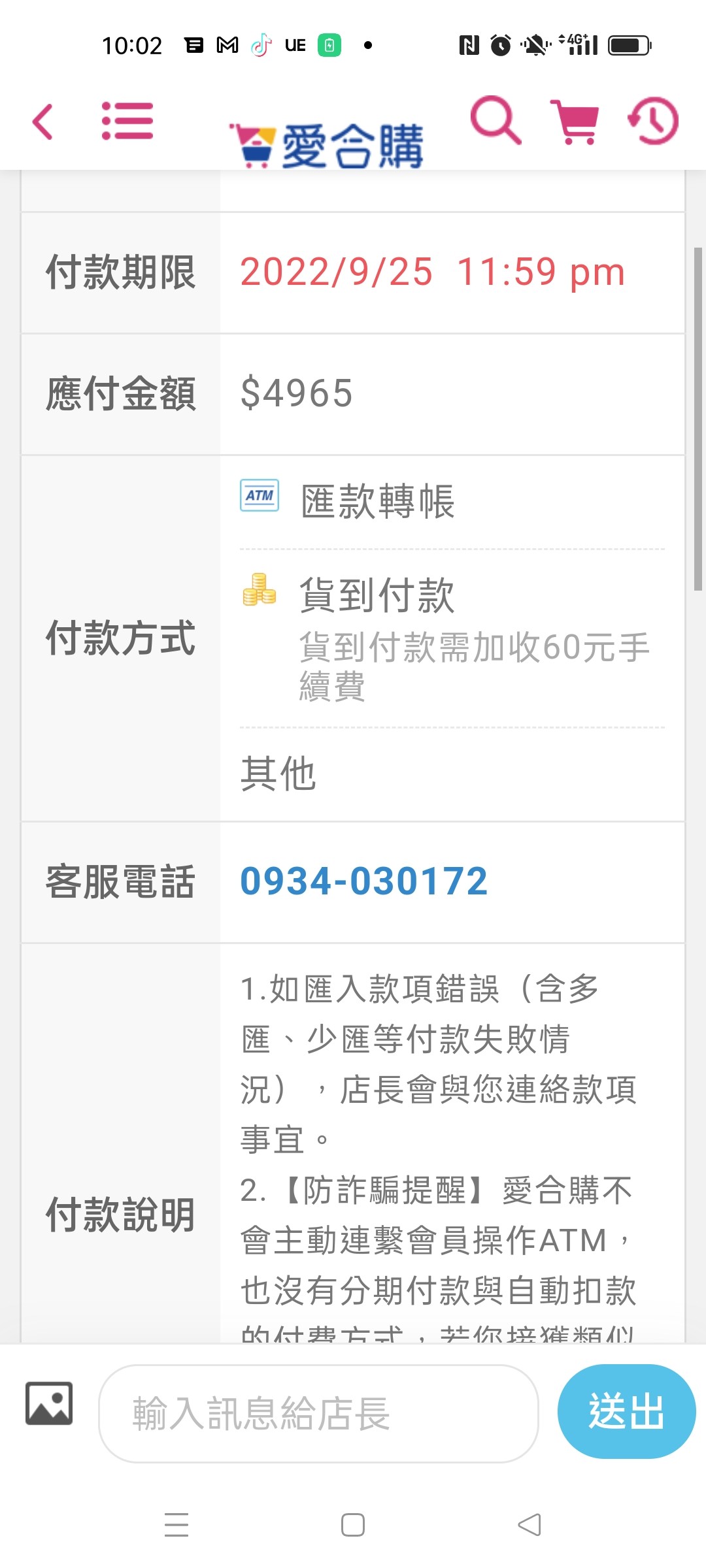Screen dimensions: 706x1568
Task: Call customer service number 0934-030172
Action: (364, 881)
